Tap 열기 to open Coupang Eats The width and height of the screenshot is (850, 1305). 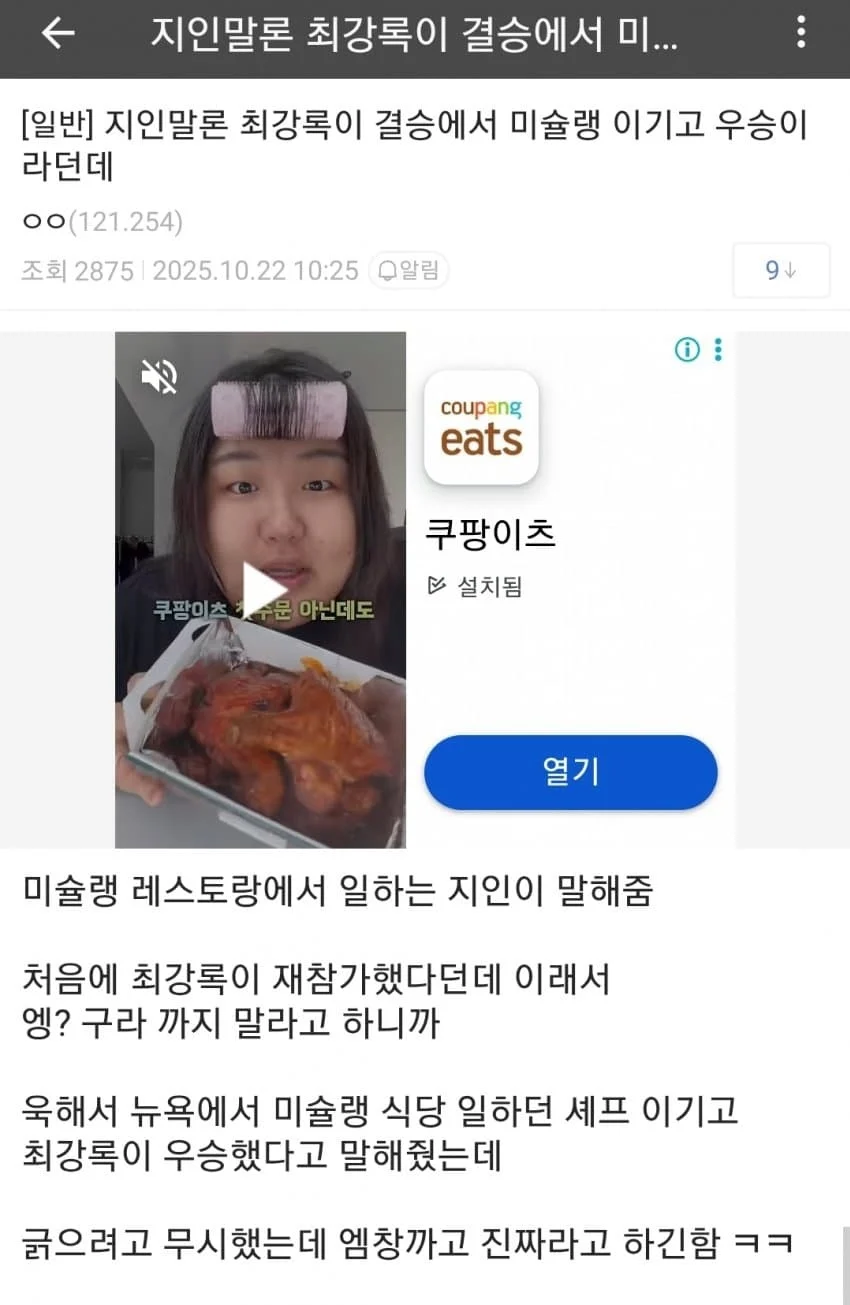(x=570, y=772)
